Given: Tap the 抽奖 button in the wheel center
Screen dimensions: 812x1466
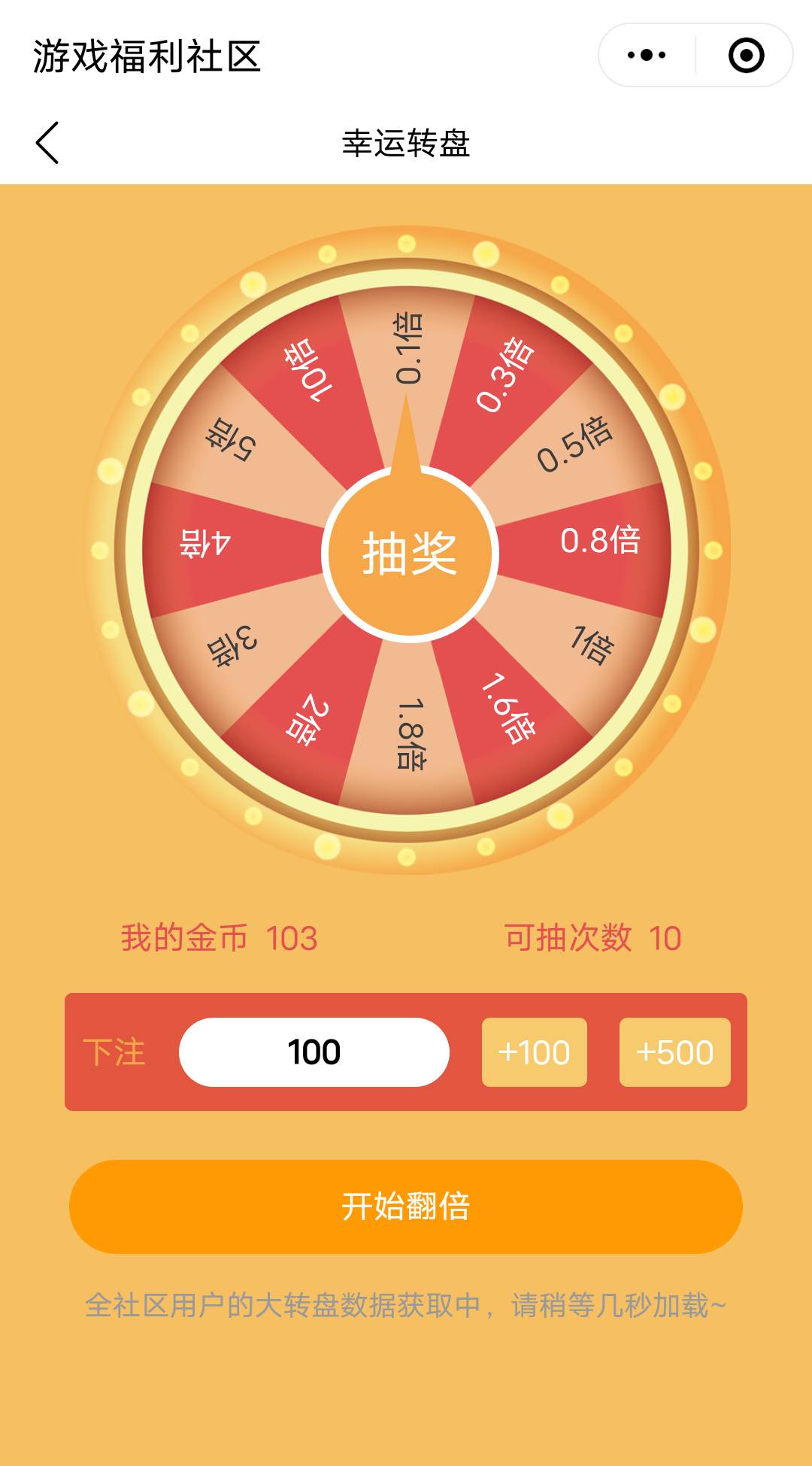Looking at the screenshot, I should click(x=410, y=554).
